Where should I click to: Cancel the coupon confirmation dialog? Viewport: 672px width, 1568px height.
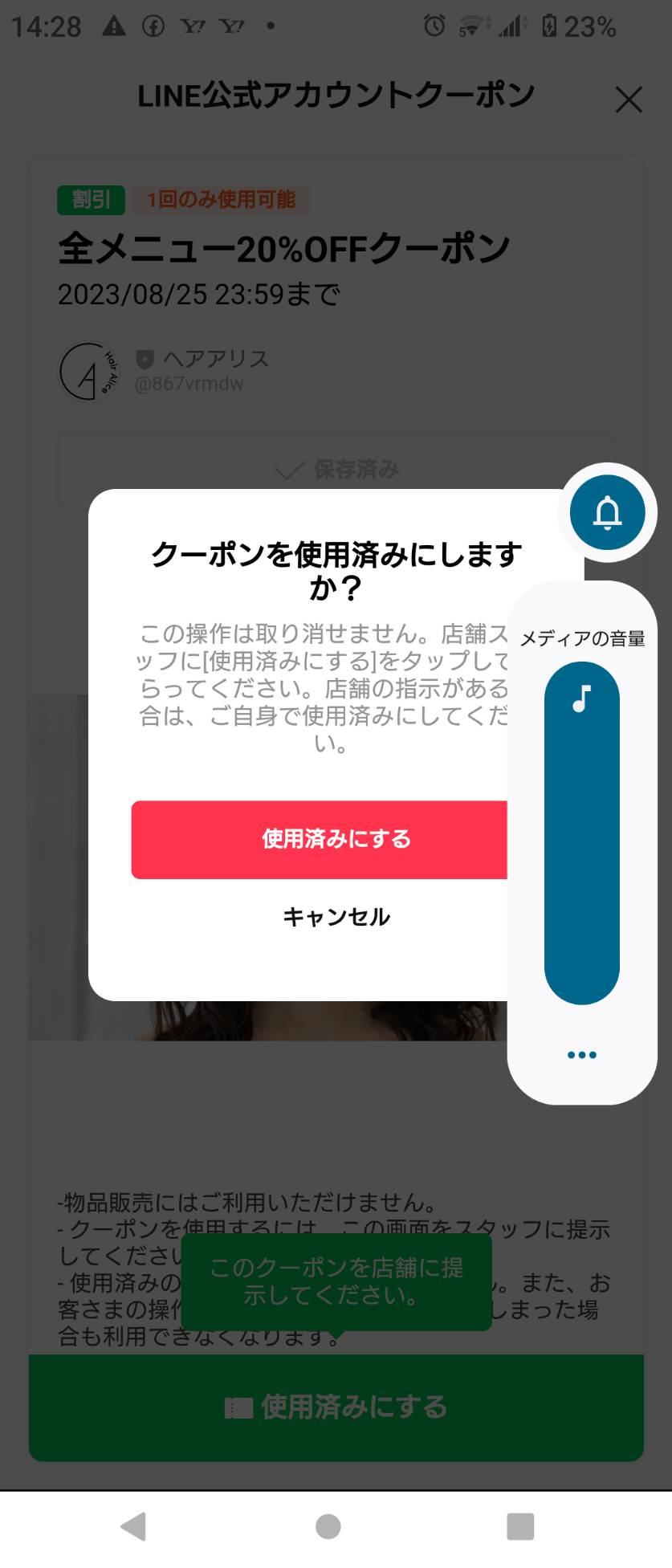[336, 917]
